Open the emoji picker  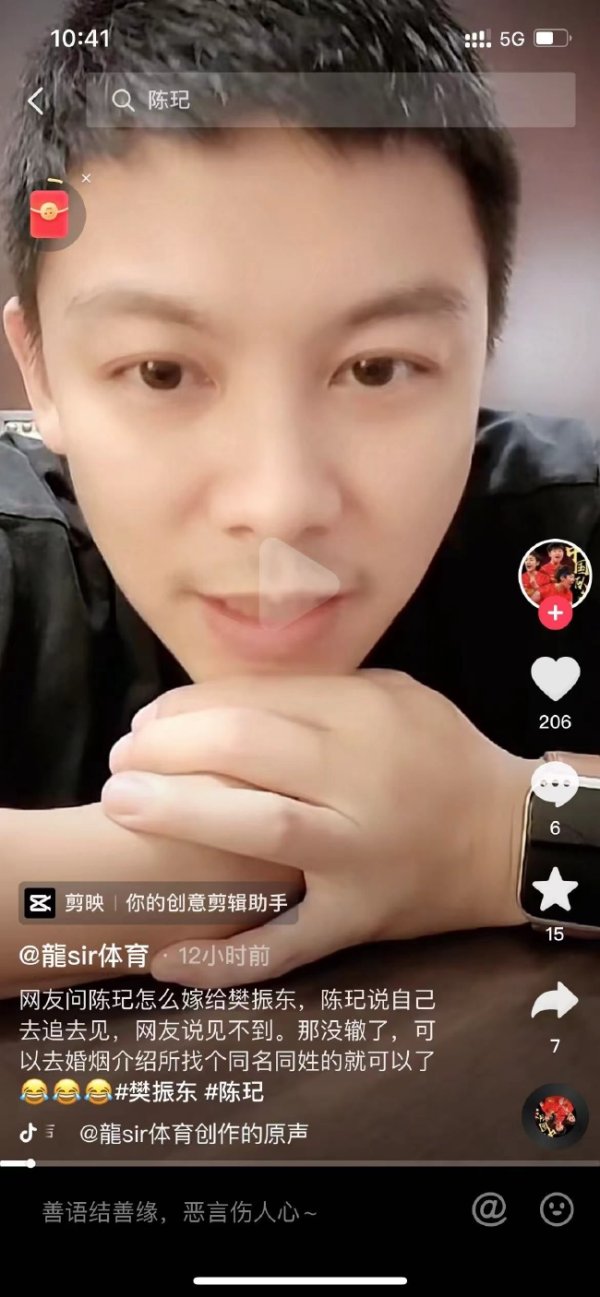557,1210
